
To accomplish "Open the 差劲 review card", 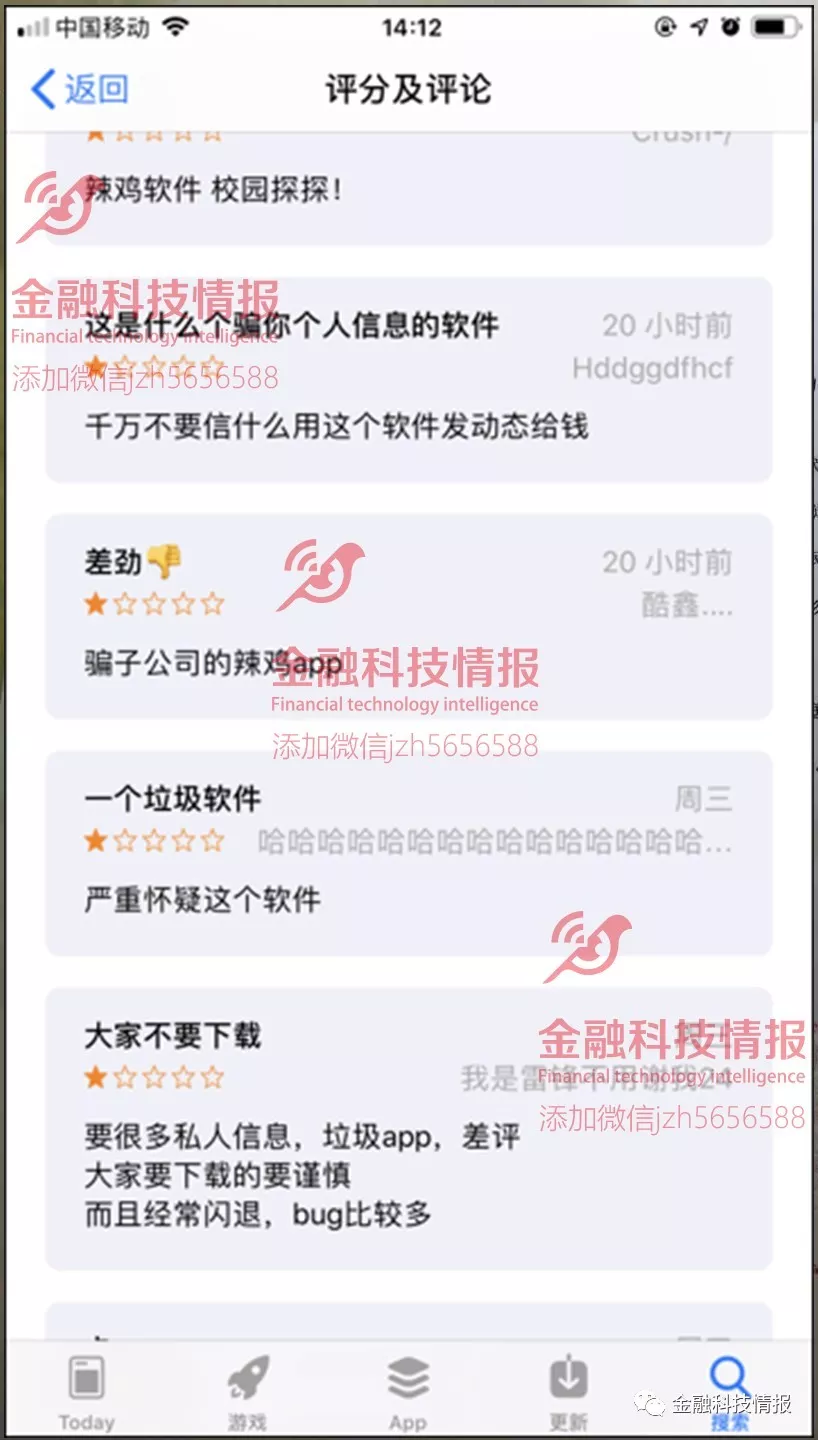I will click(408, 615).
